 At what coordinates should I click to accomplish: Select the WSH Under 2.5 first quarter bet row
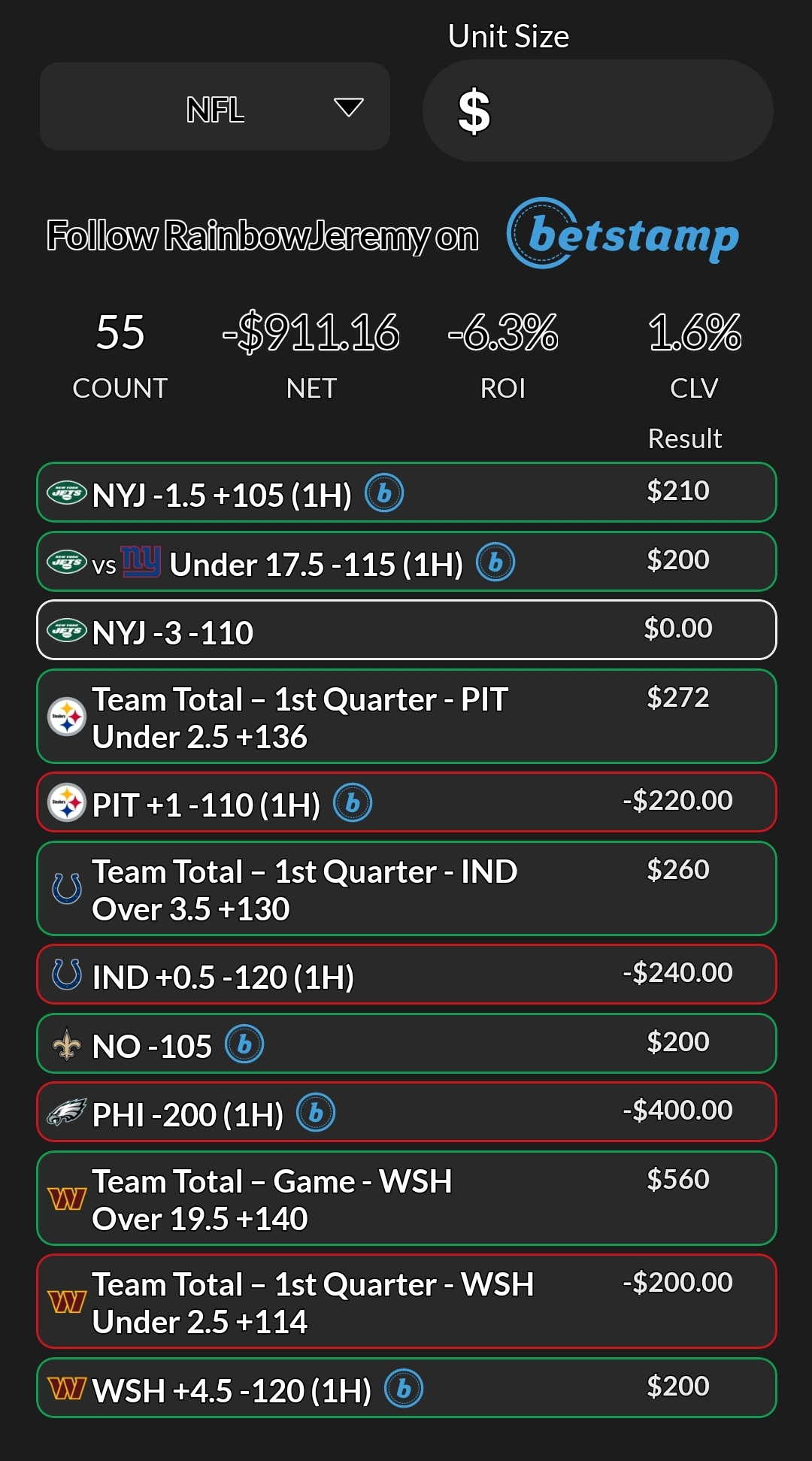coord(406,1302)
